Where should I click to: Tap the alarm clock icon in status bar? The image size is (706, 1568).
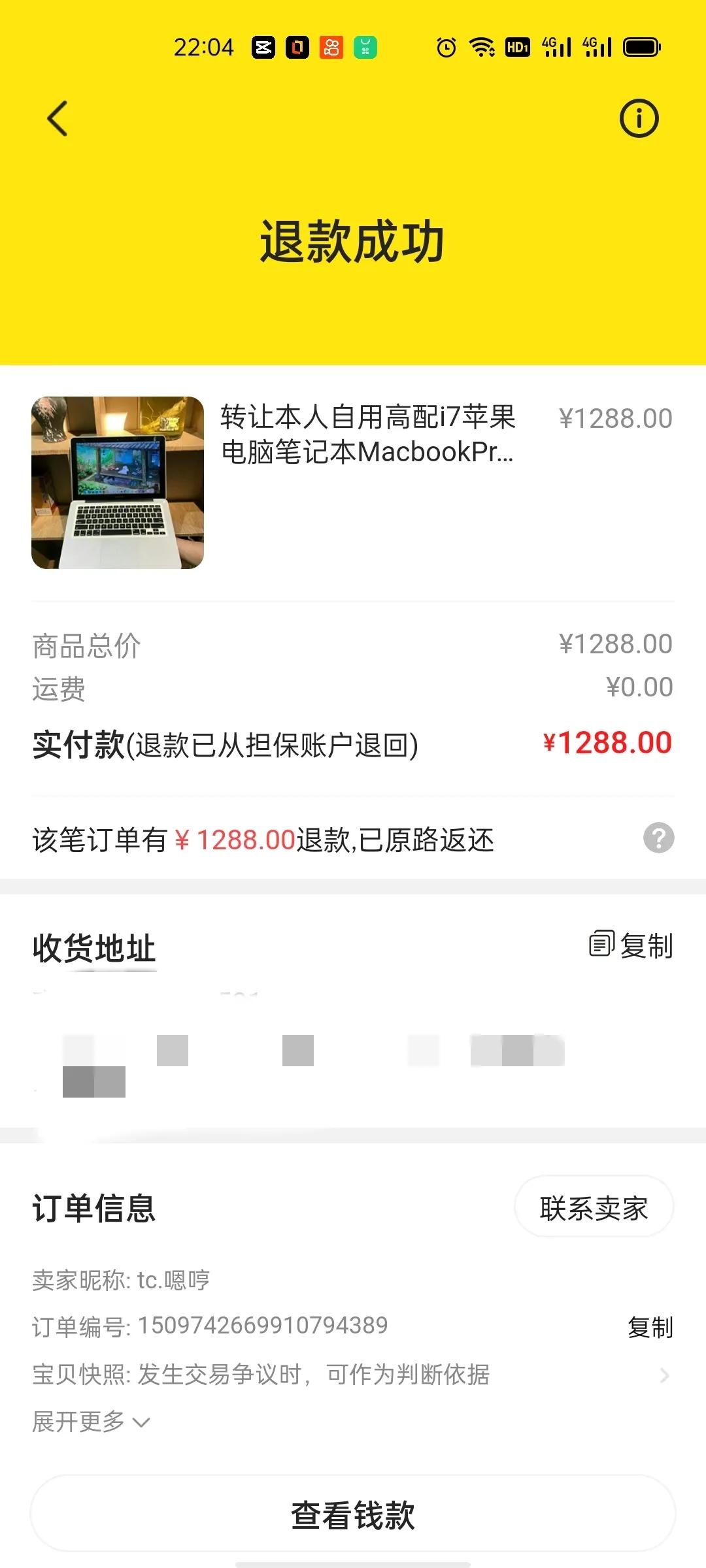(445, 47)
